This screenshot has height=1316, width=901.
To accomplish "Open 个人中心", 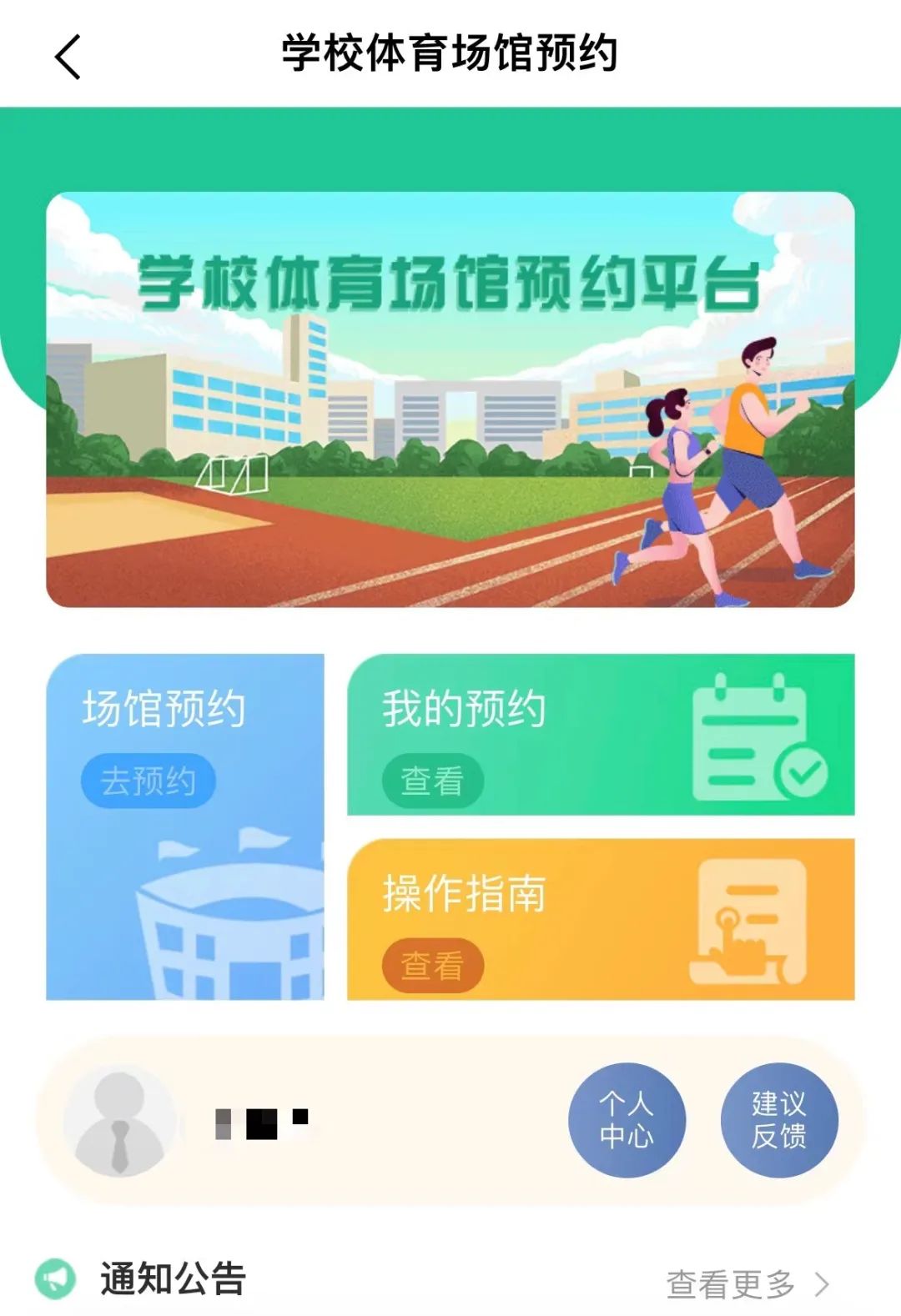I will pos(627,1120).
